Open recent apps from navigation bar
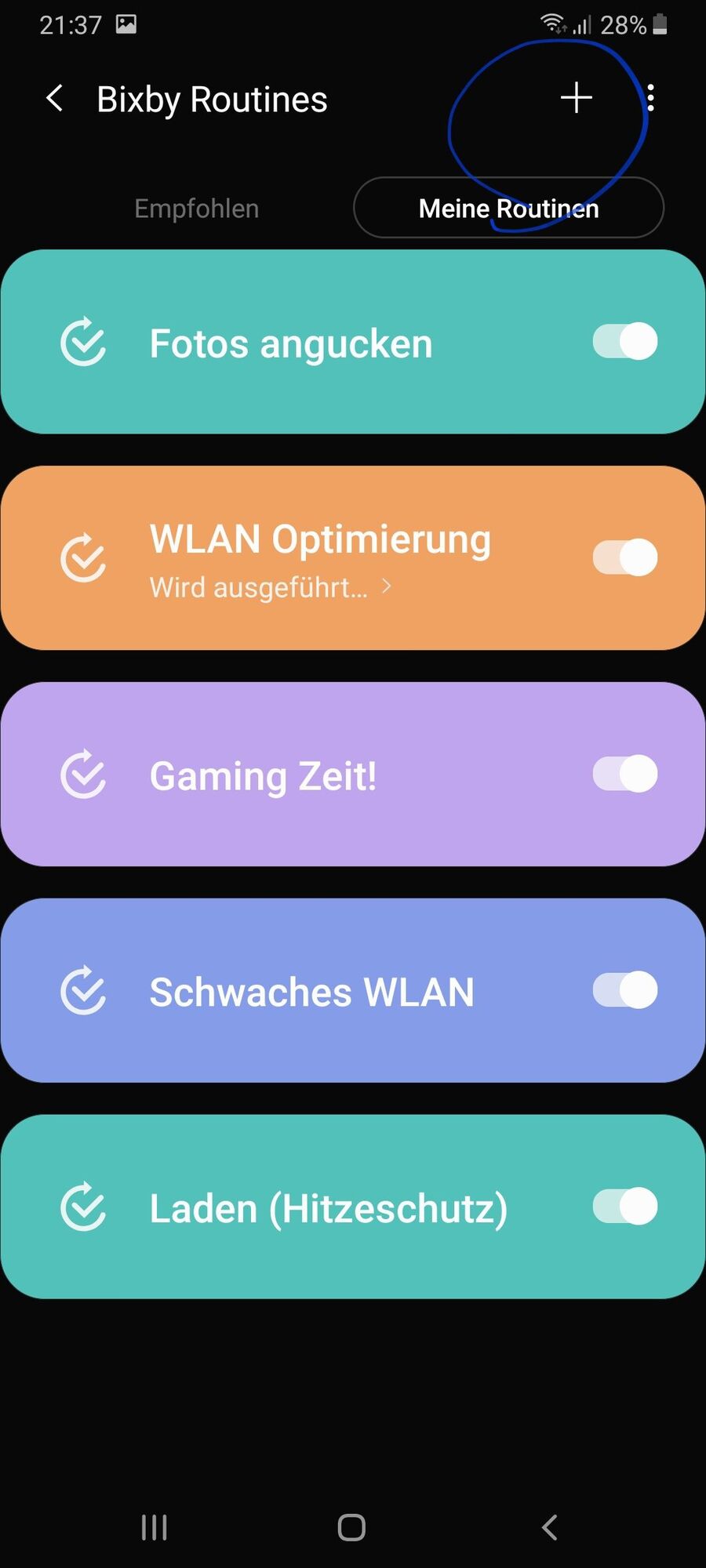706x1568 pixels. [x=155, y=1527]
